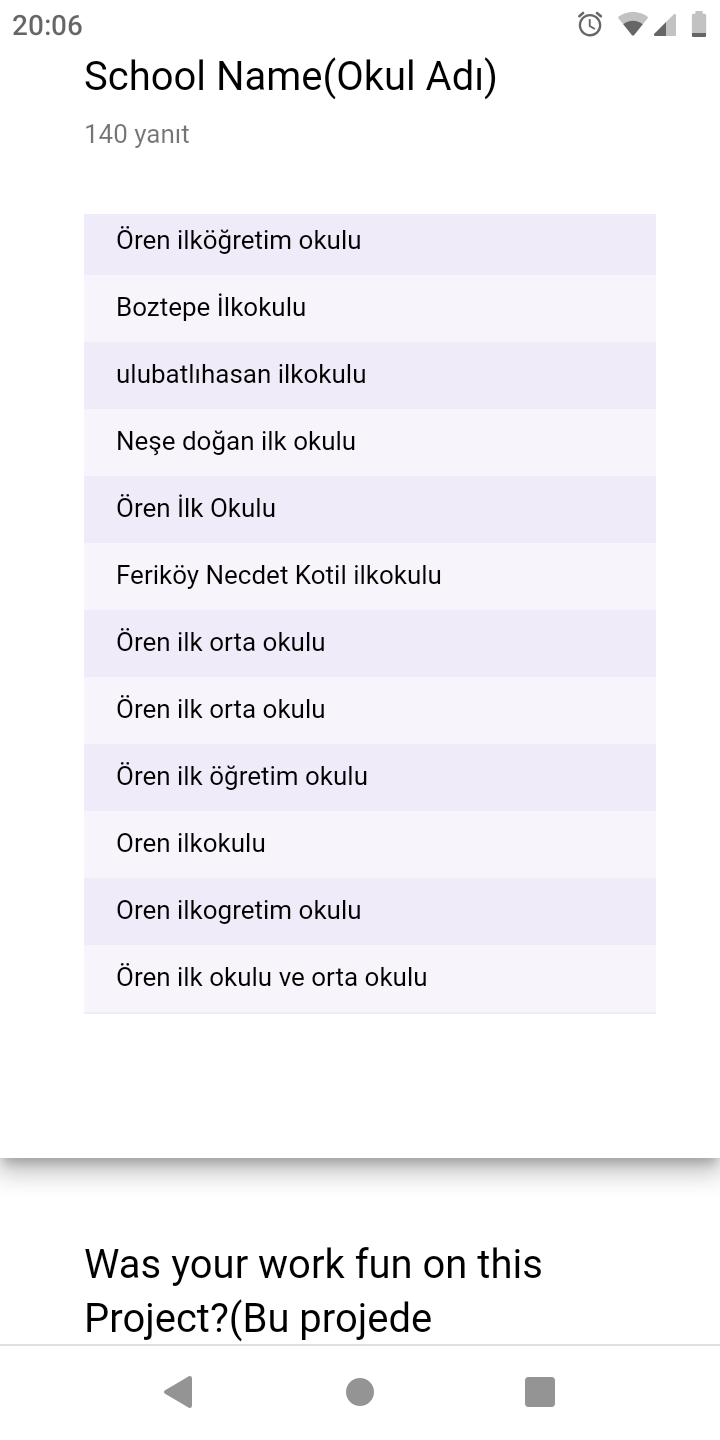Tap the 'Was your work fun' question heading
Viewport: 720px width, 1440px height.
coord(313,1290)
